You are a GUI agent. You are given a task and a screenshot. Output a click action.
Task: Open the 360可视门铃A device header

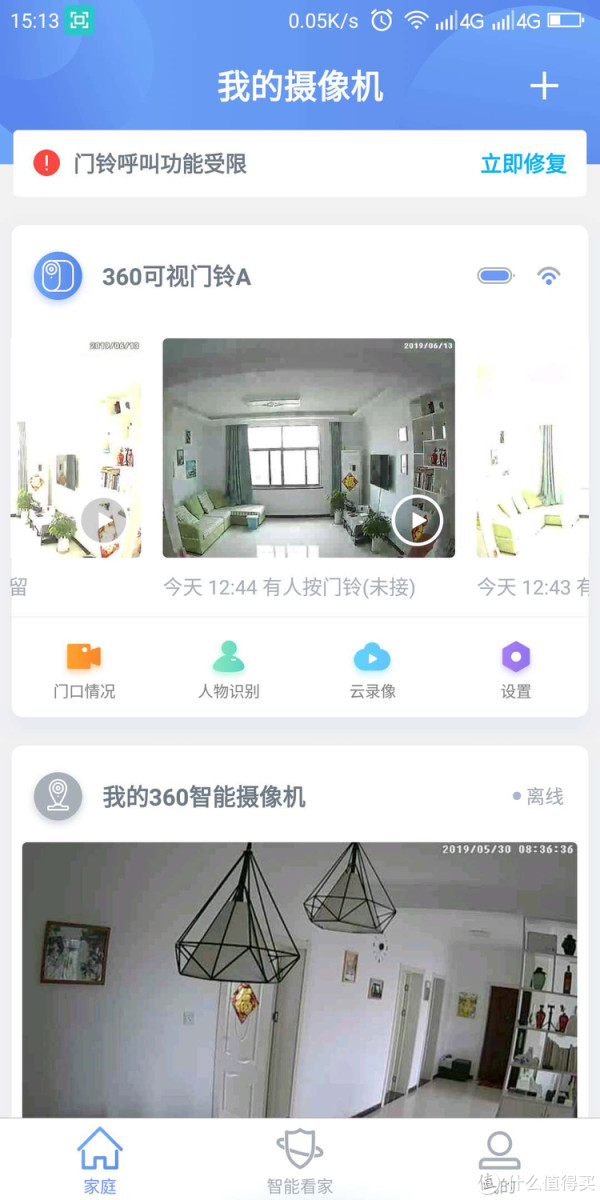coord(176,277)
